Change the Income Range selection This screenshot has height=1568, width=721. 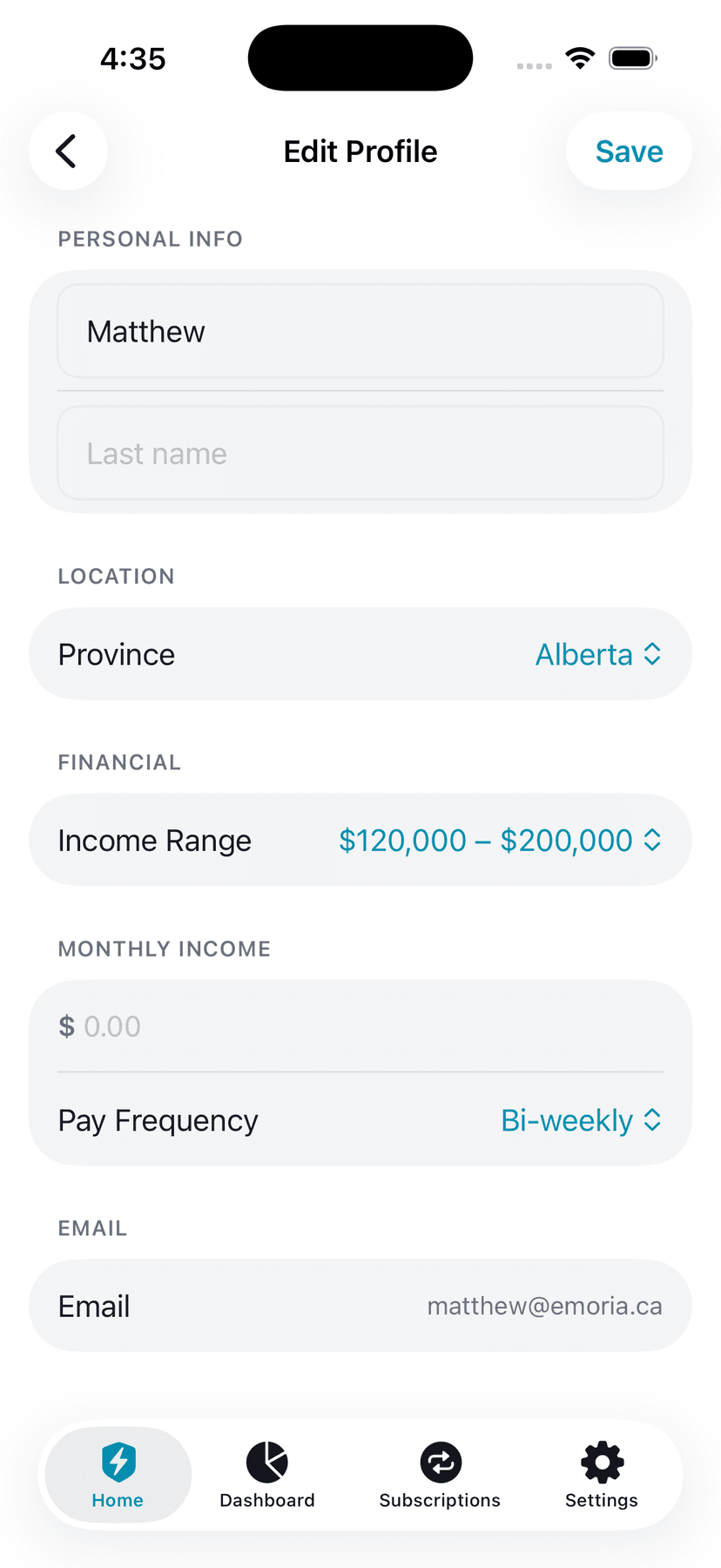click(x=500, y=841)
